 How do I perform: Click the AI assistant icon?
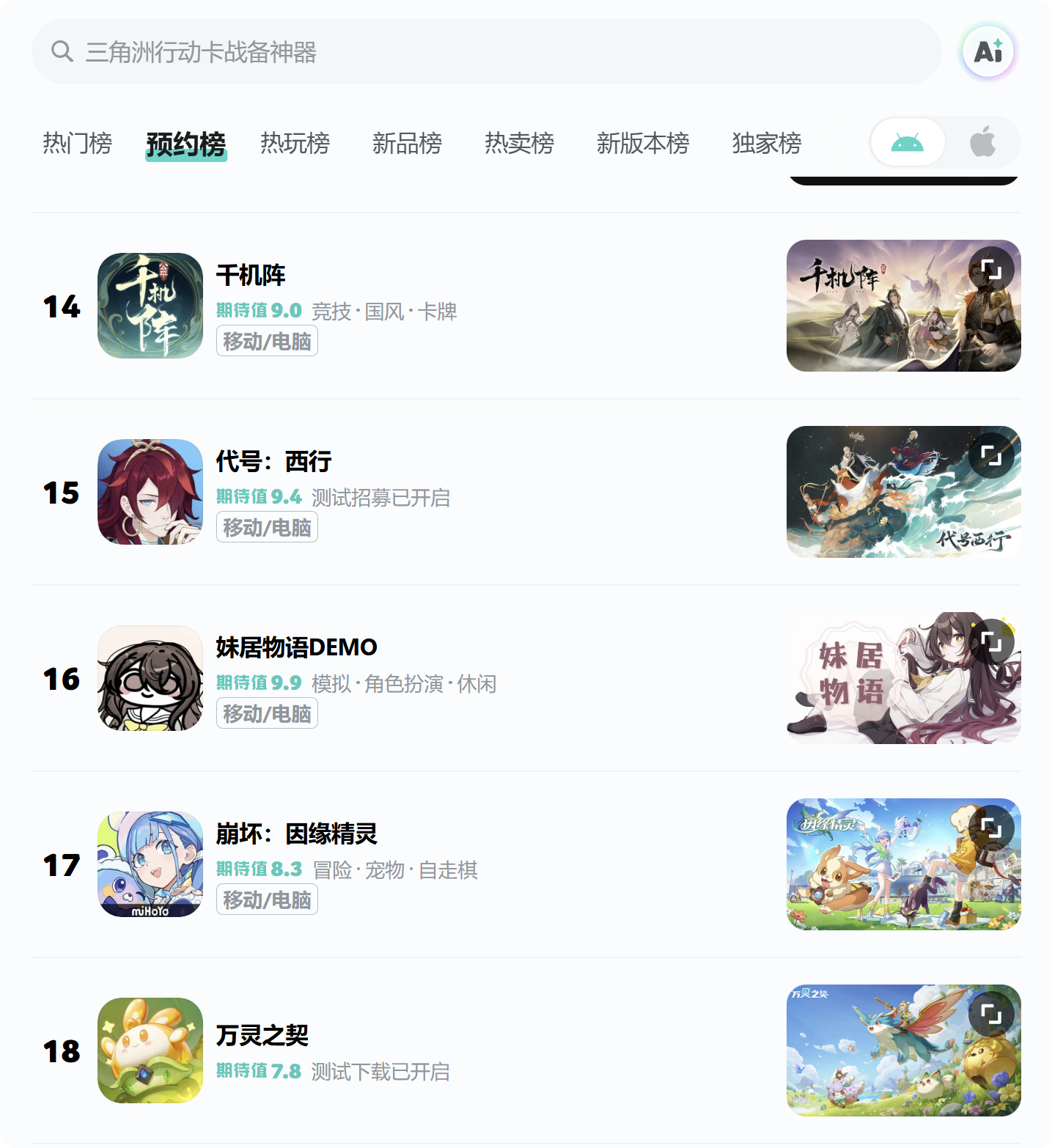987,51
